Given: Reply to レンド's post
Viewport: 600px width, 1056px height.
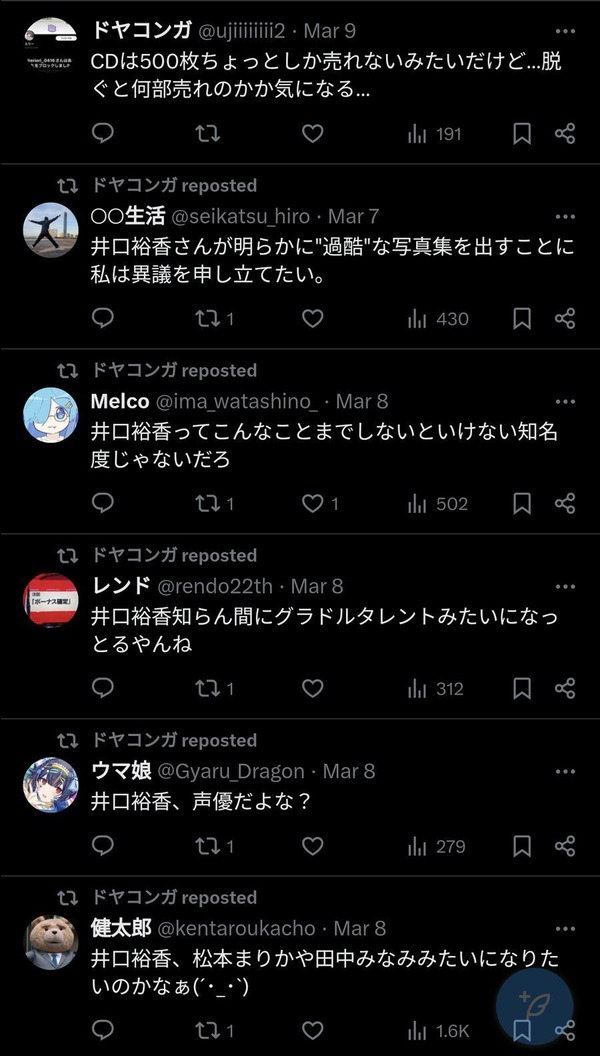Looking at the screenshot, I should click(102, 688).
